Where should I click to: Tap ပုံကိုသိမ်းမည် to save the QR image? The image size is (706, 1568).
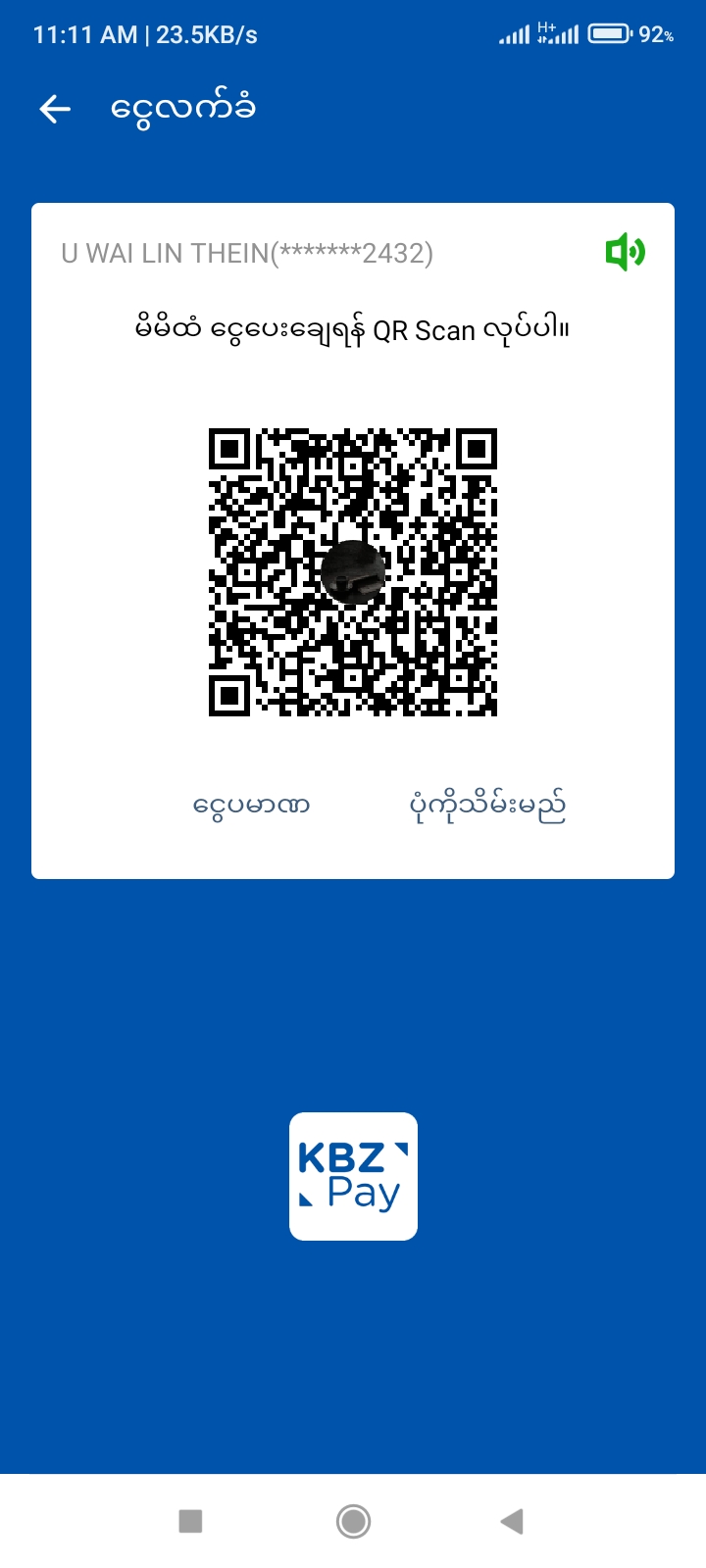tap(487, 807)
